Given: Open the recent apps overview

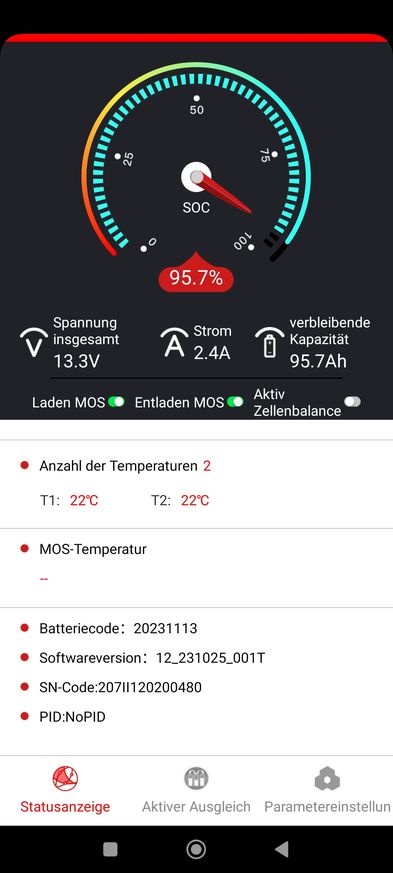Looking at the screenshot, I should 110,849.
